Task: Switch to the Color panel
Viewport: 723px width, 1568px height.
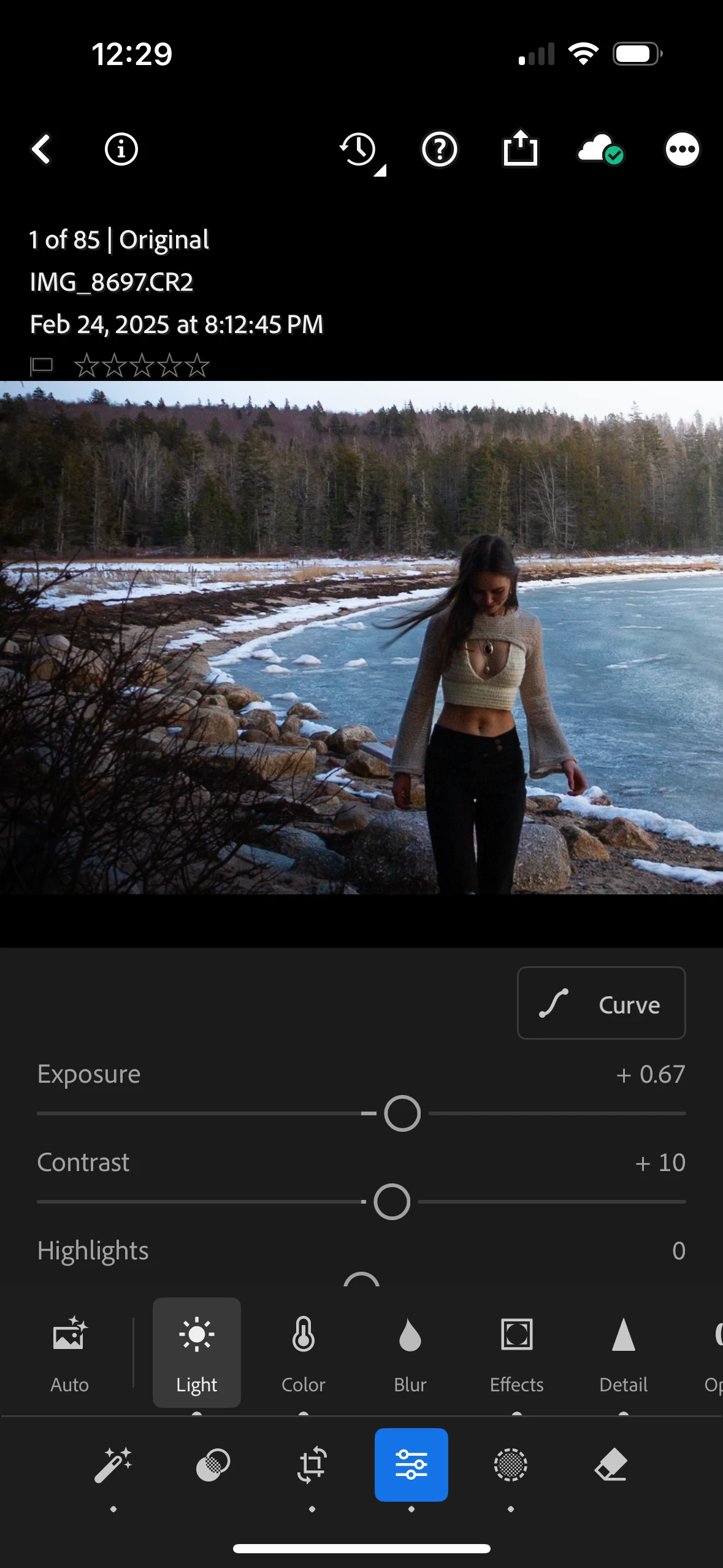Action: click(304, 1351)
